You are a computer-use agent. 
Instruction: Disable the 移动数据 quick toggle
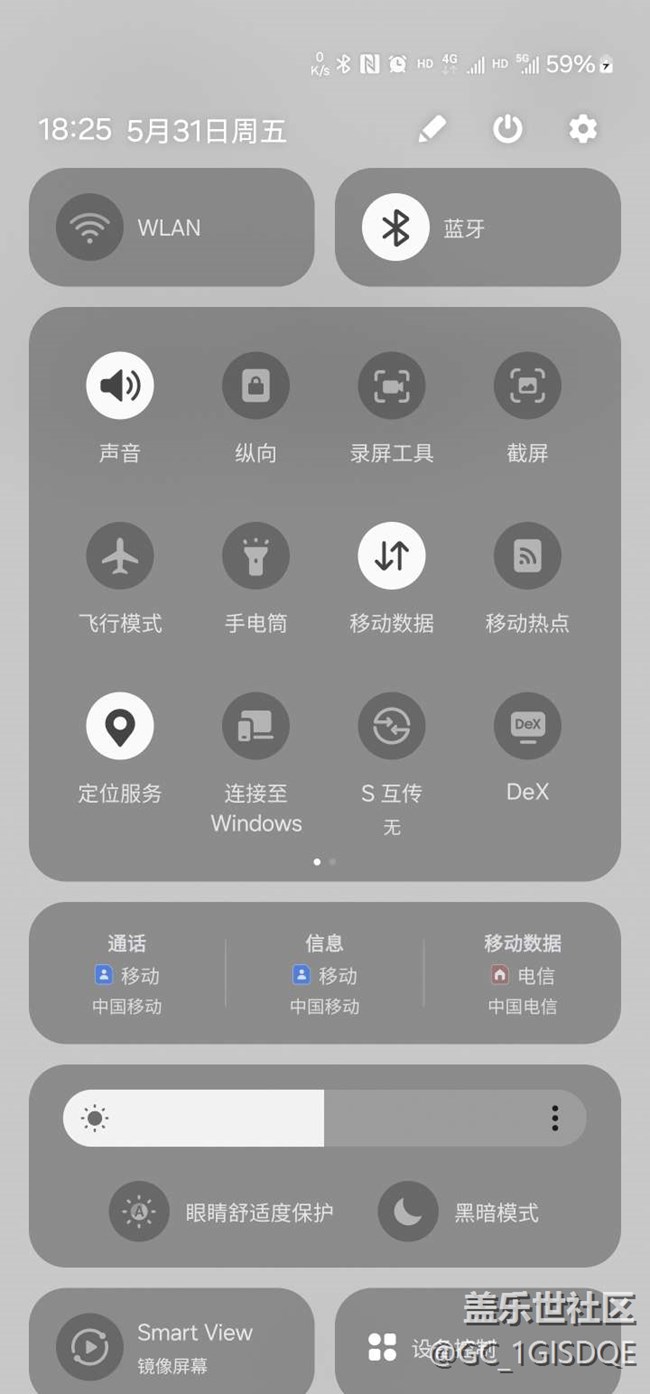pos(392,556)
